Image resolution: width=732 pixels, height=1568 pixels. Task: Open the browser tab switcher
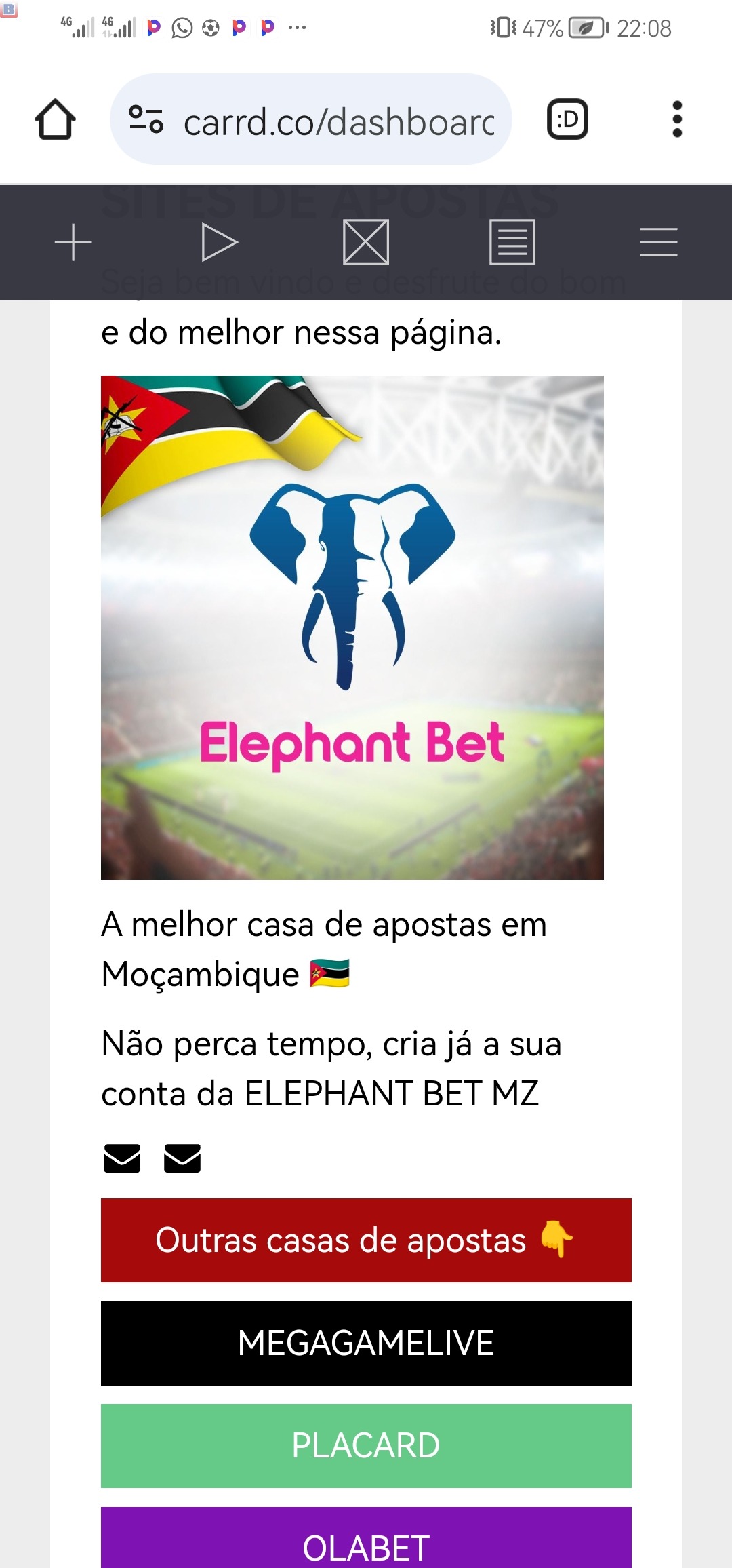click(x=567, y=120)
